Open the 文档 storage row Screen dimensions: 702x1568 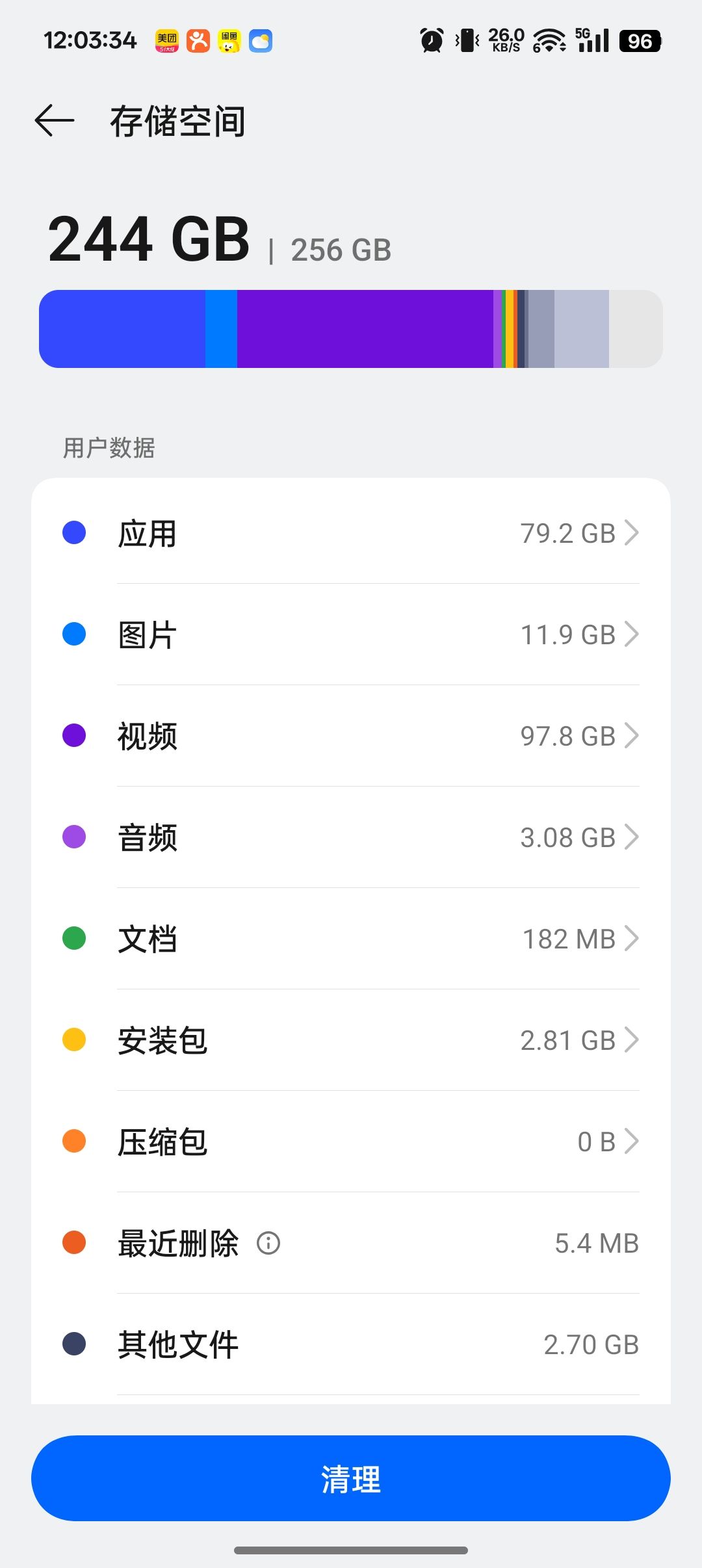(x=351, y=939)
